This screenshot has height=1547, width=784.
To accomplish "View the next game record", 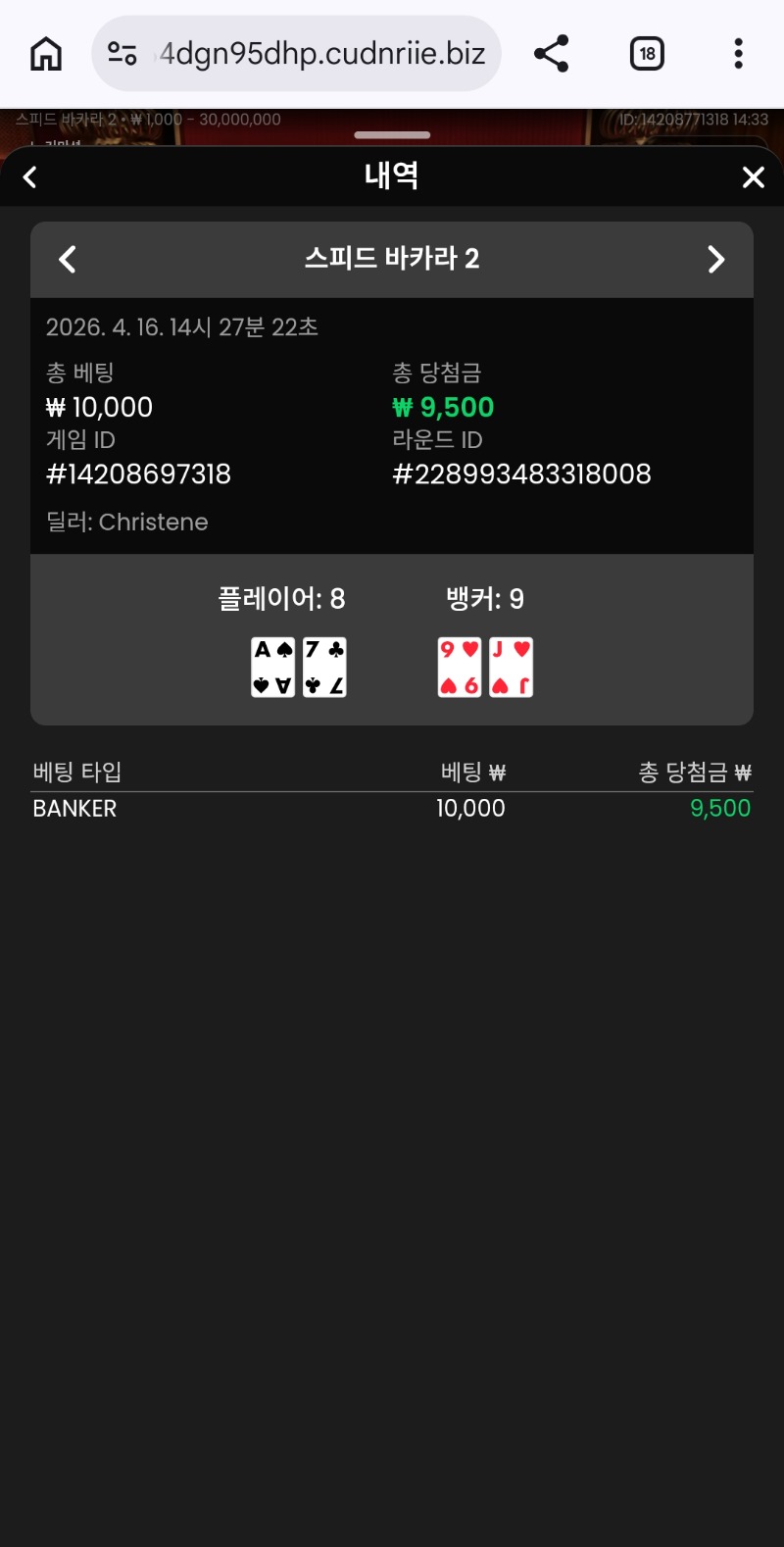I will click(x=716, y=260).
